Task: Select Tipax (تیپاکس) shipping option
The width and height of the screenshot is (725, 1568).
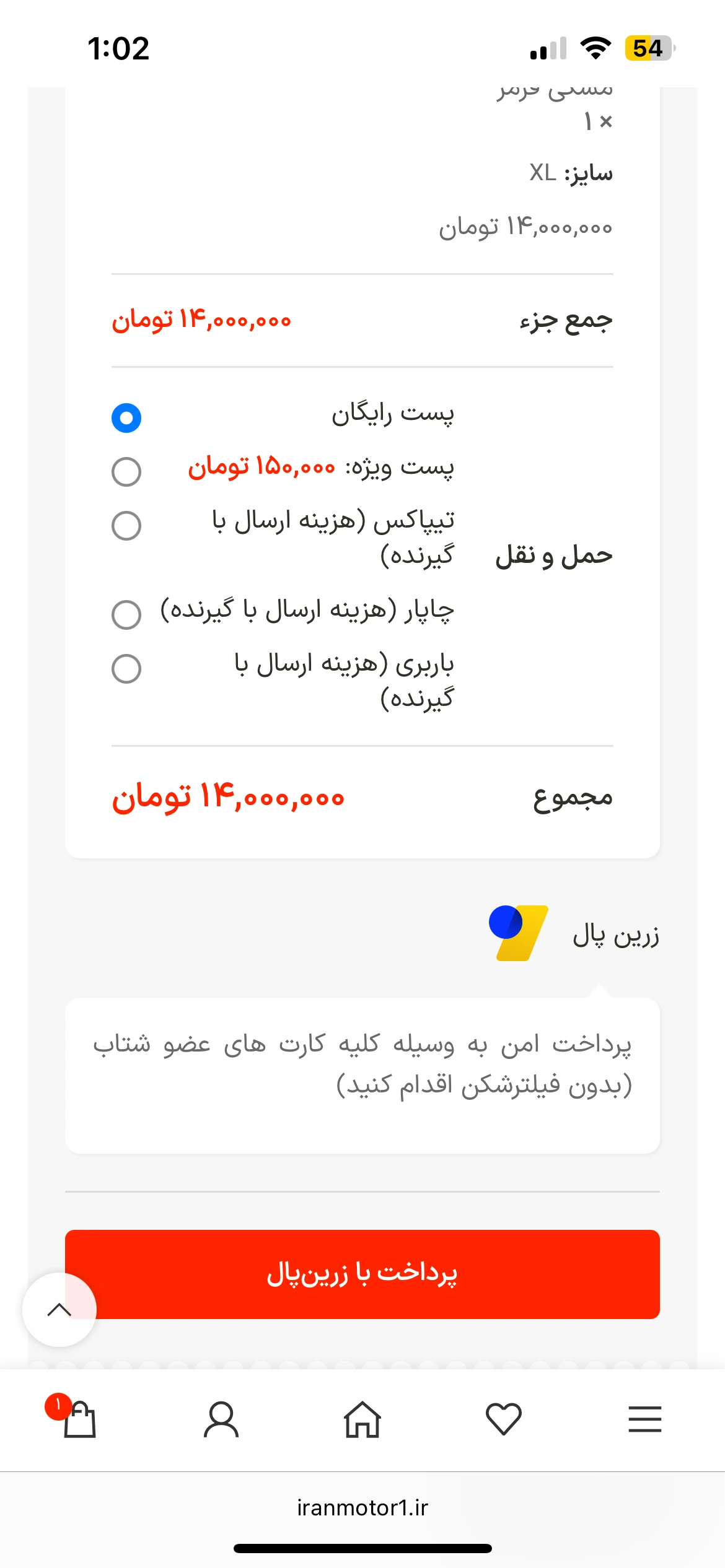Action: pyautogui.click(x=126, y=526)
